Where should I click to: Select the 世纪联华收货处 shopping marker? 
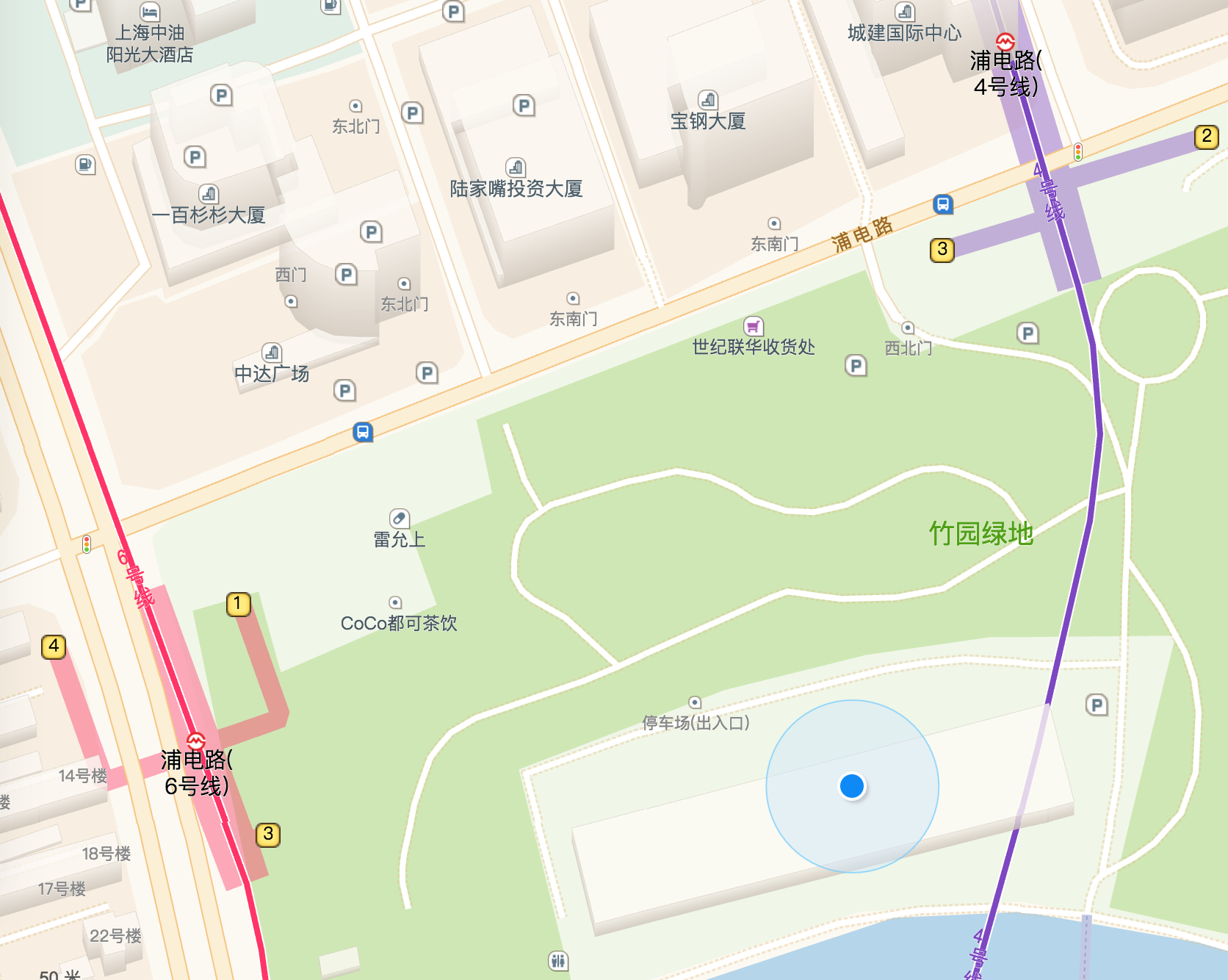[x=754, y=326]
